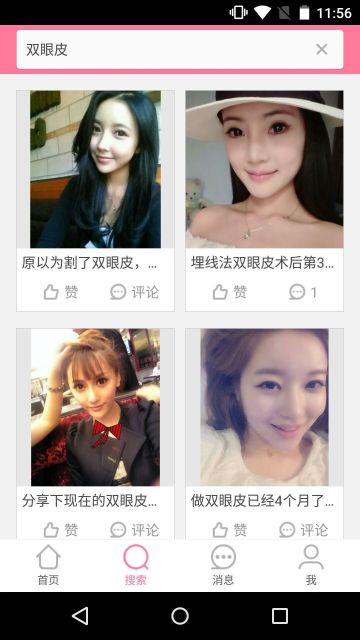Viewport: 360px width, 640px height.
Task: Like the post 埋线法双眼皮术后第3
Action: [x=230, y=292]
